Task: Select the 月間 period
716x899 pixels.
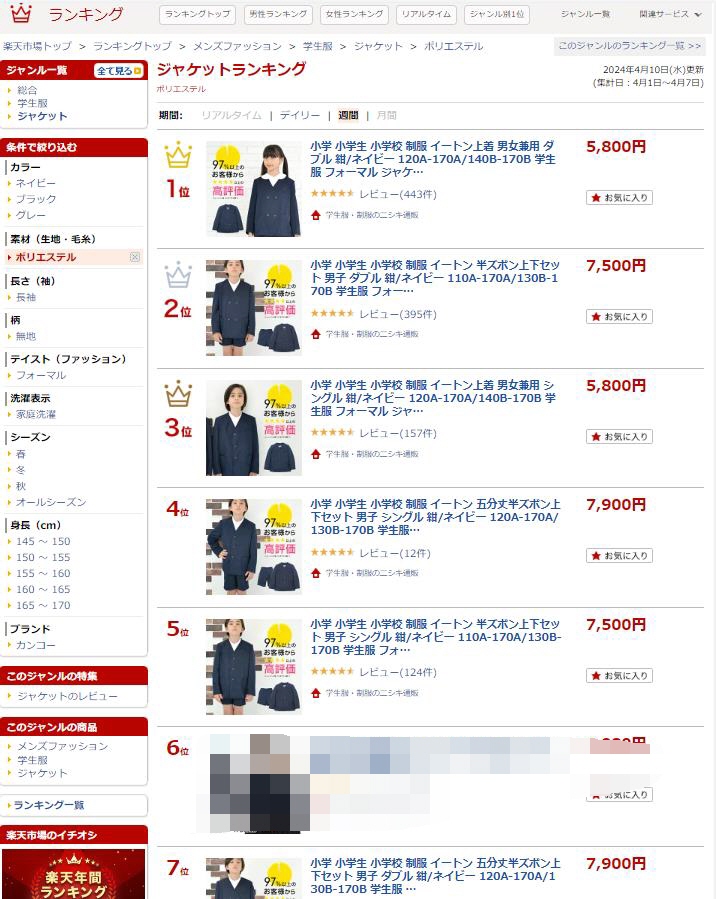Action: pos(386,115)
